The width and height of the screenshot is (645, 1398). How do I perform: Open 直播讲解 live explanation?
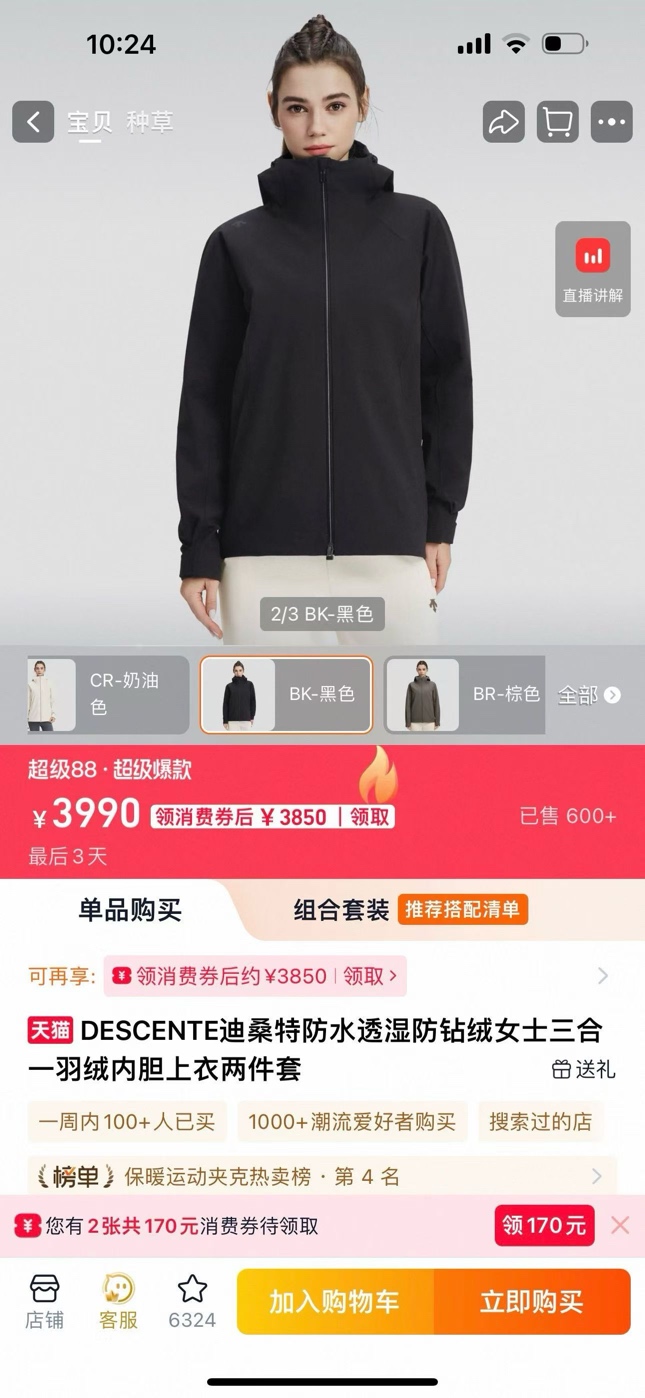tap(593, 269)
